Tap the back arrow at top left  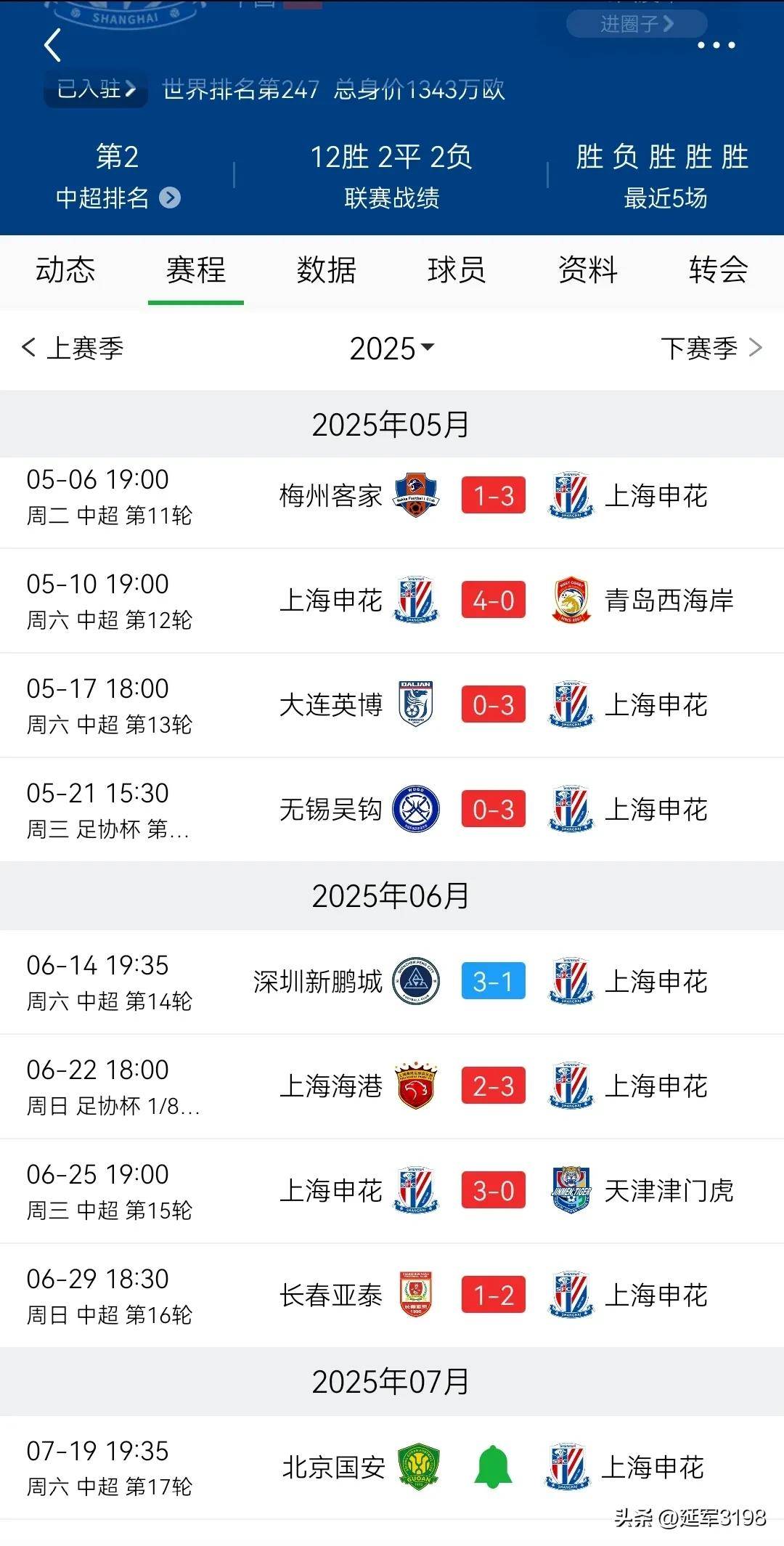pyautogui.click(x=51, y=45)
